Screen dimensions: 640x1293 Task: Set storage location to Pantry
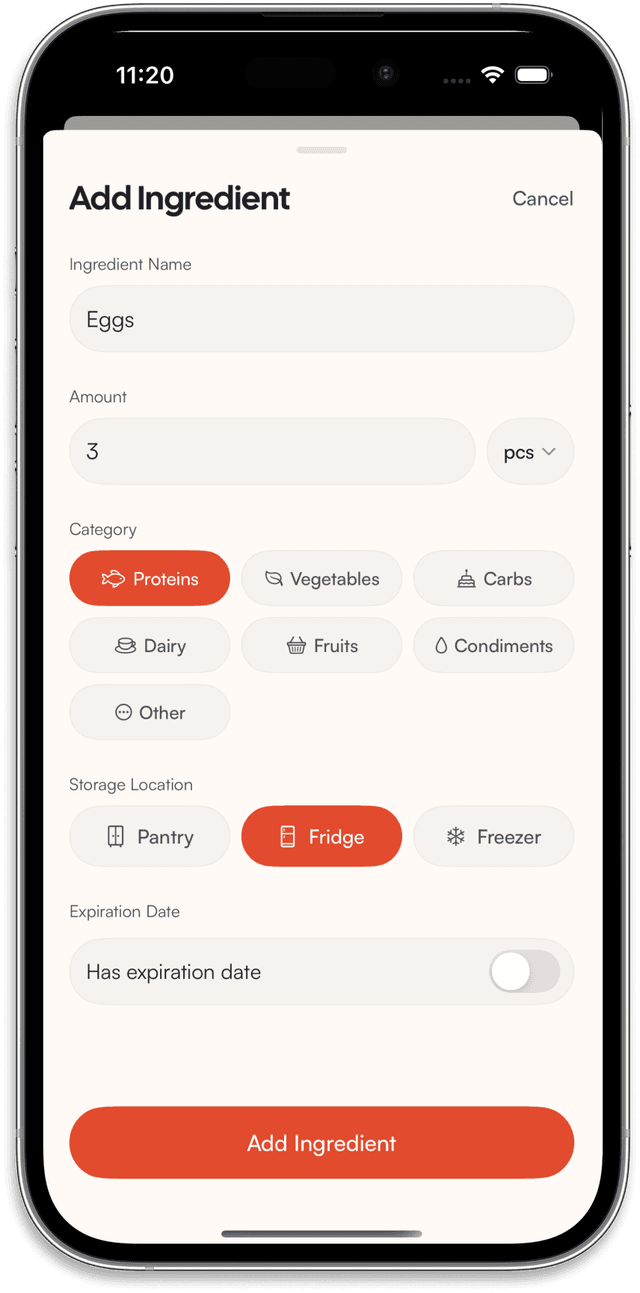pos(150,837)
